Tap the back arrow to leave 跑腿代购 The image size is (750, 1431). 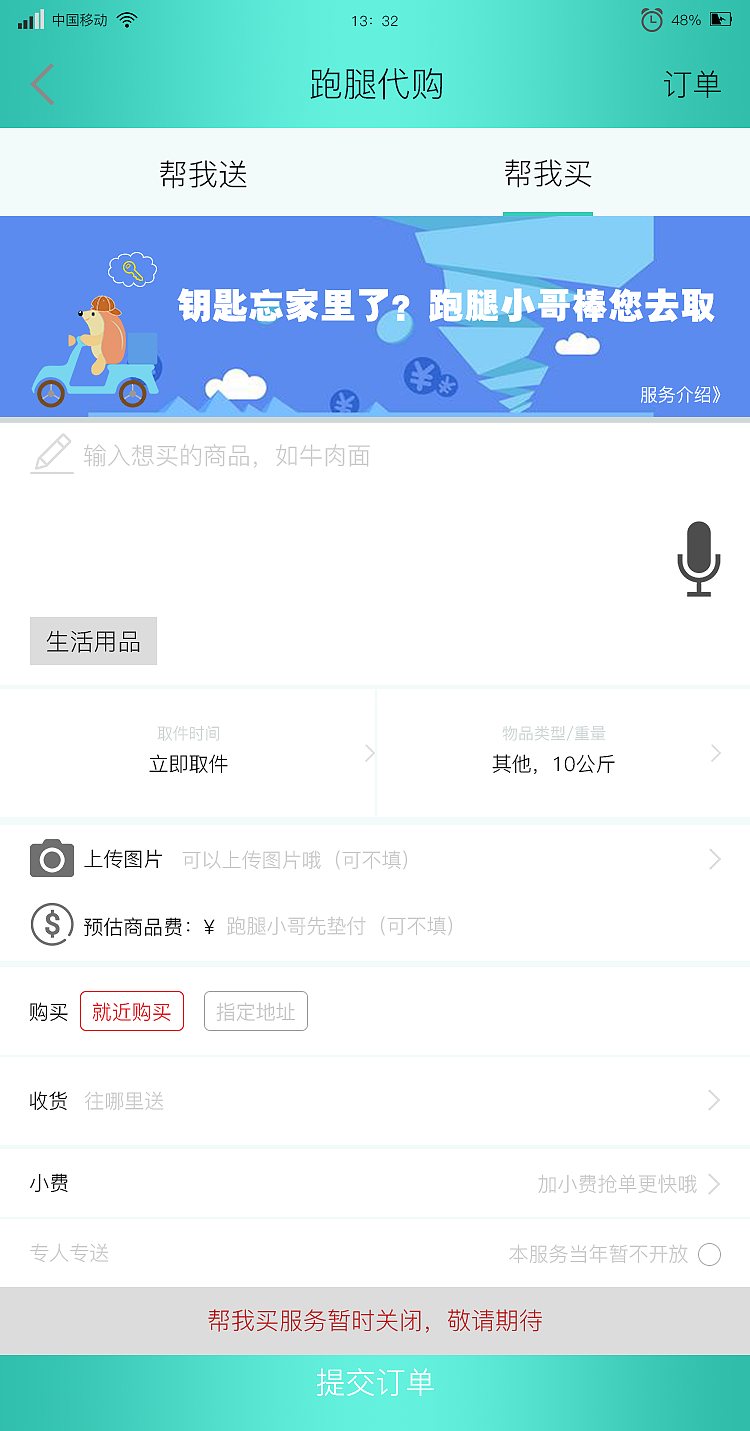pyautogui.click(x=42, y=85)
